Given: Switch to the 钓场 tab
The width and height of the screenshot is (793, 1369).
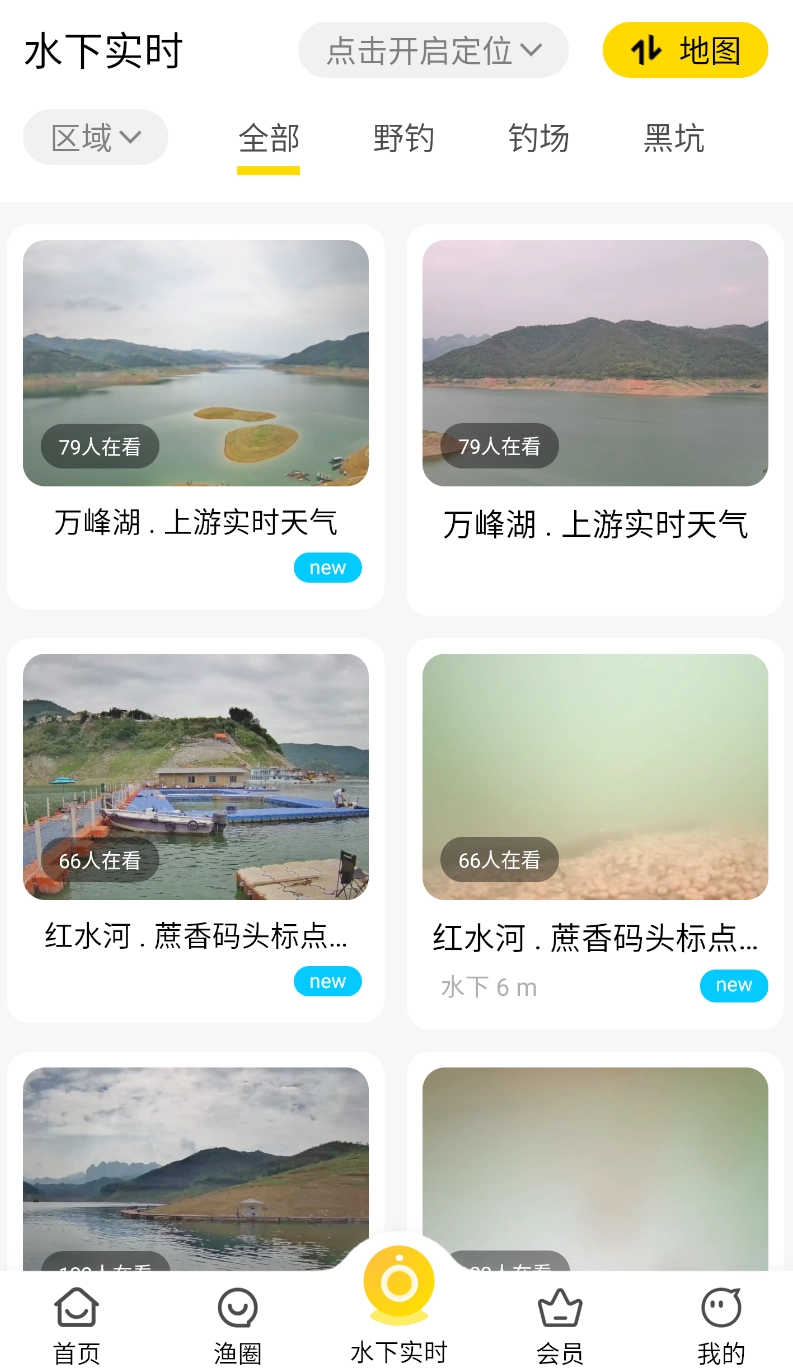Looking at the screenshot, I should pos(537,139).
